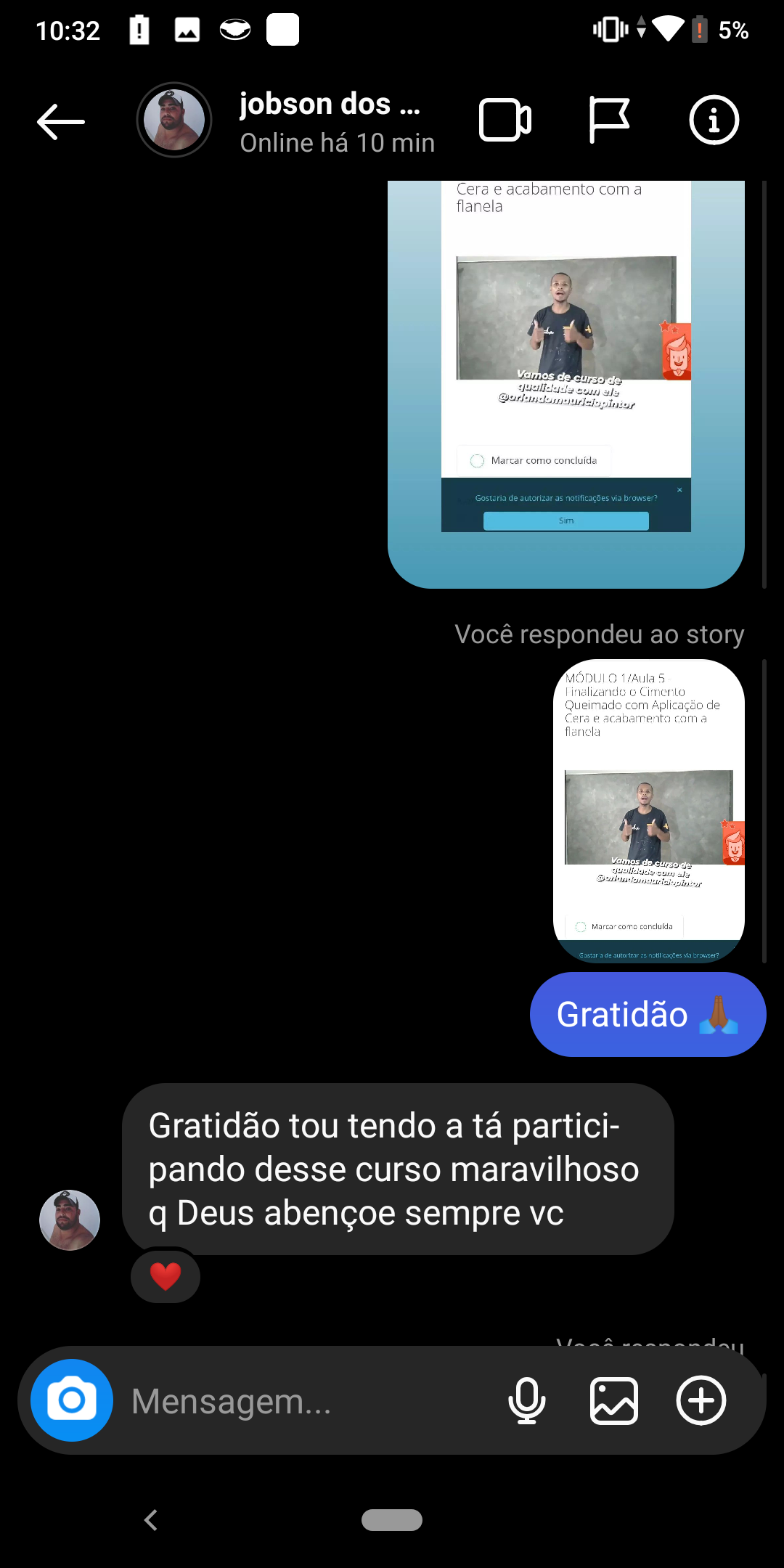Record a voice message
Viewport: 784px width, 1568px height.
click(x=526, y=1400)
